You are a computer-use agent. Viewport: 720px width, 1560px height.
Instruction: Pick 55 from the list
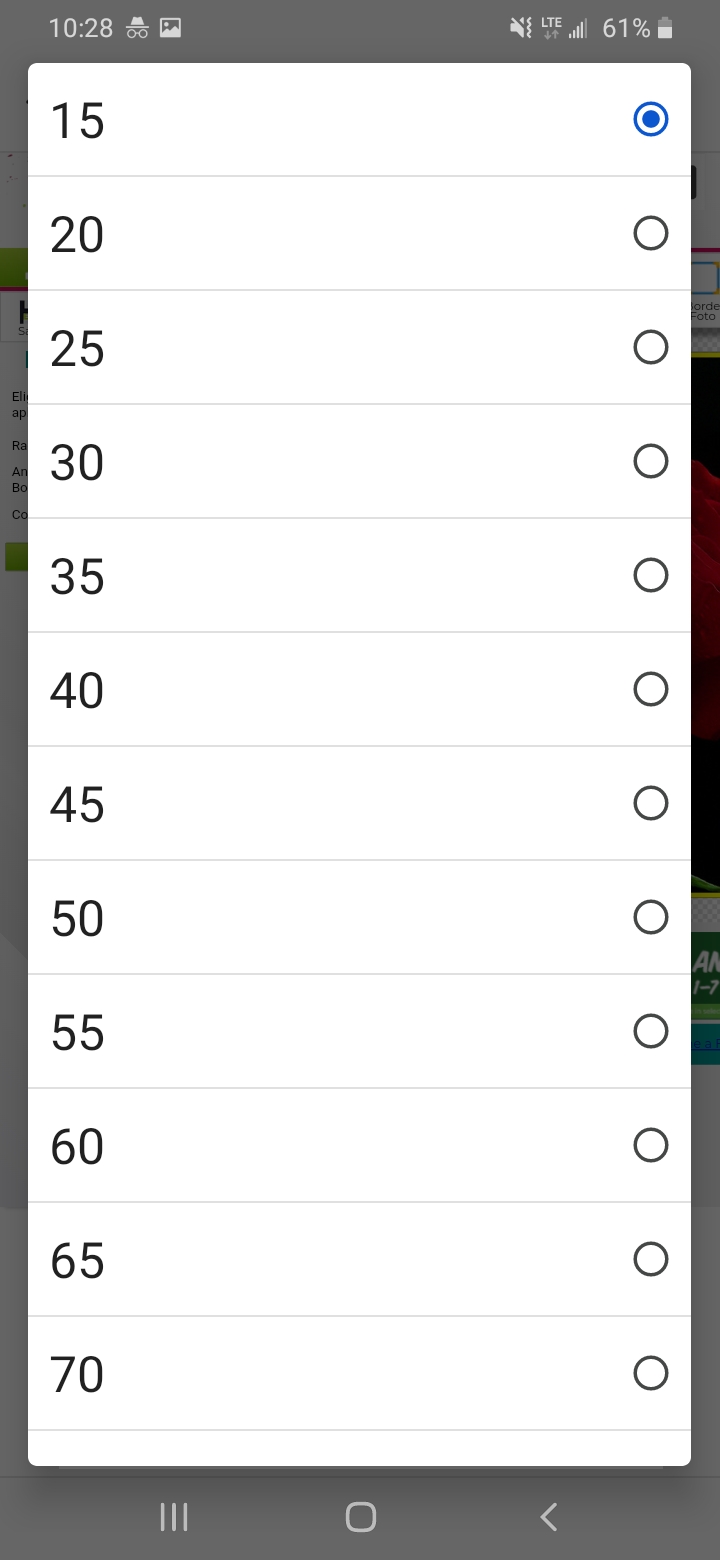point(359,1032)
